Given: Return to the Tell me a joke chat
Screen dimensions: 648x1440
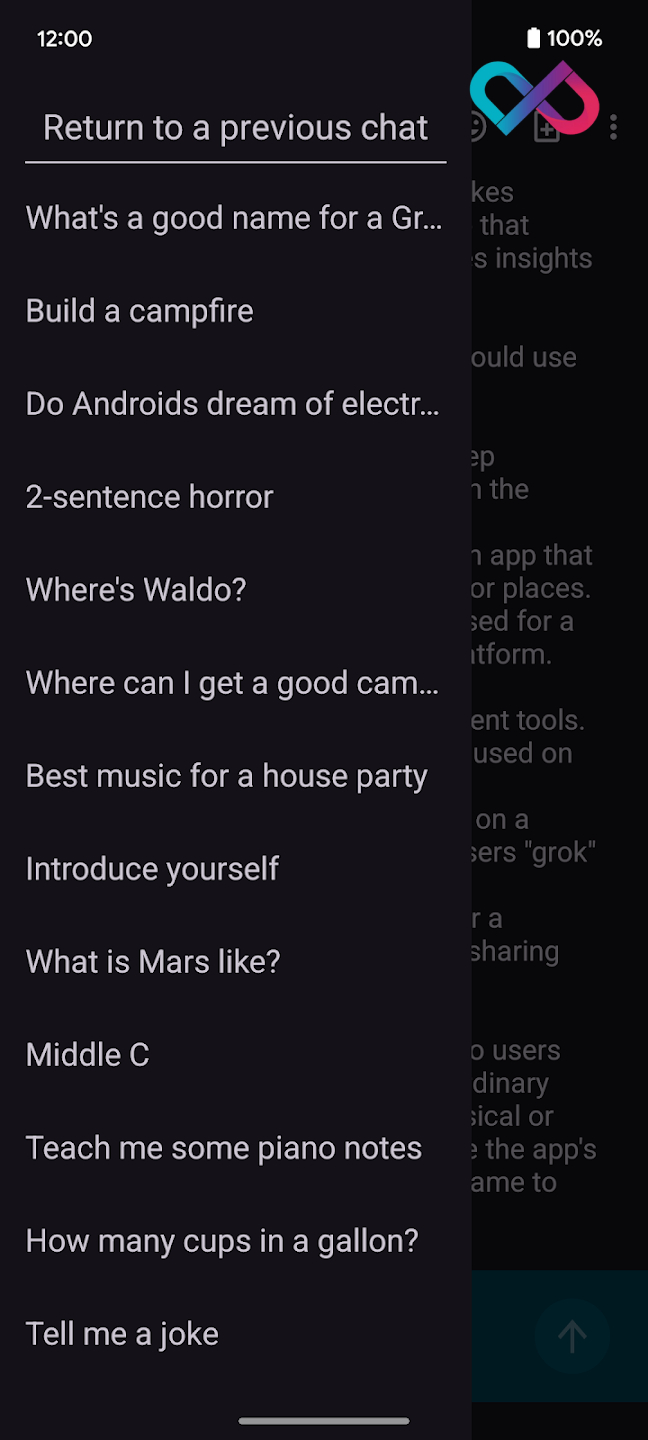Looking at the screenshot, I should [235, 1334].
